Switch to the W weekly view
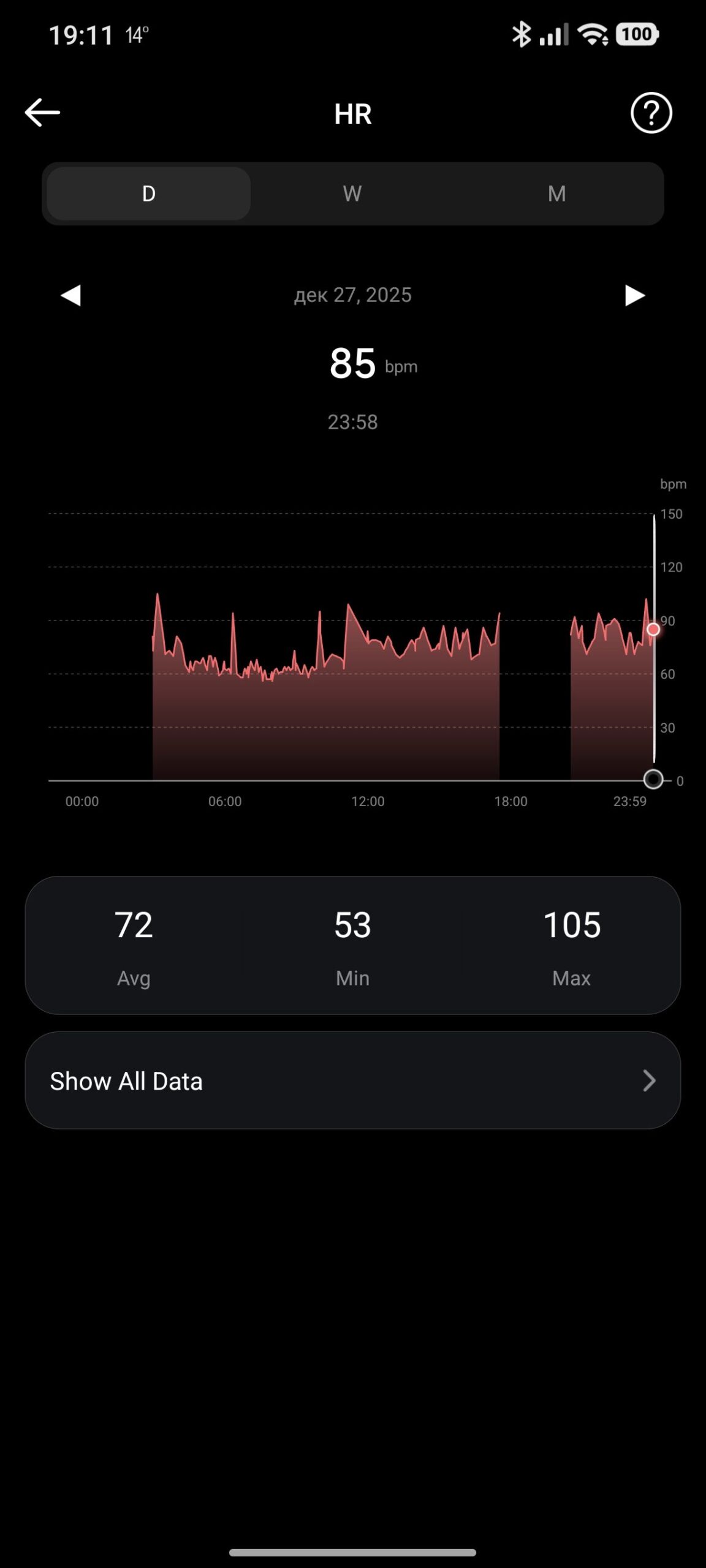The image size is (706, 1568). pyautogui.click(x=352, y=194)
